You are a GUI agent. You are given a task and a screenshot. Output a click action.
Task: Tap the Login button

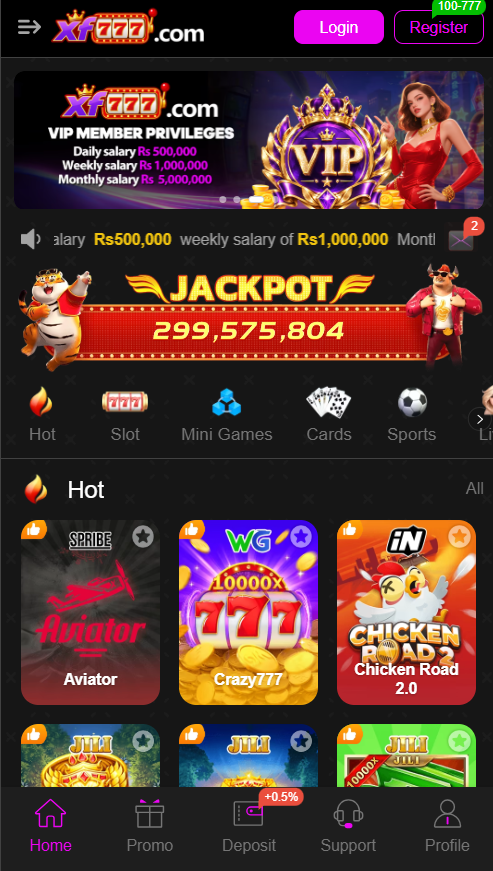click(x=339, y=27)
